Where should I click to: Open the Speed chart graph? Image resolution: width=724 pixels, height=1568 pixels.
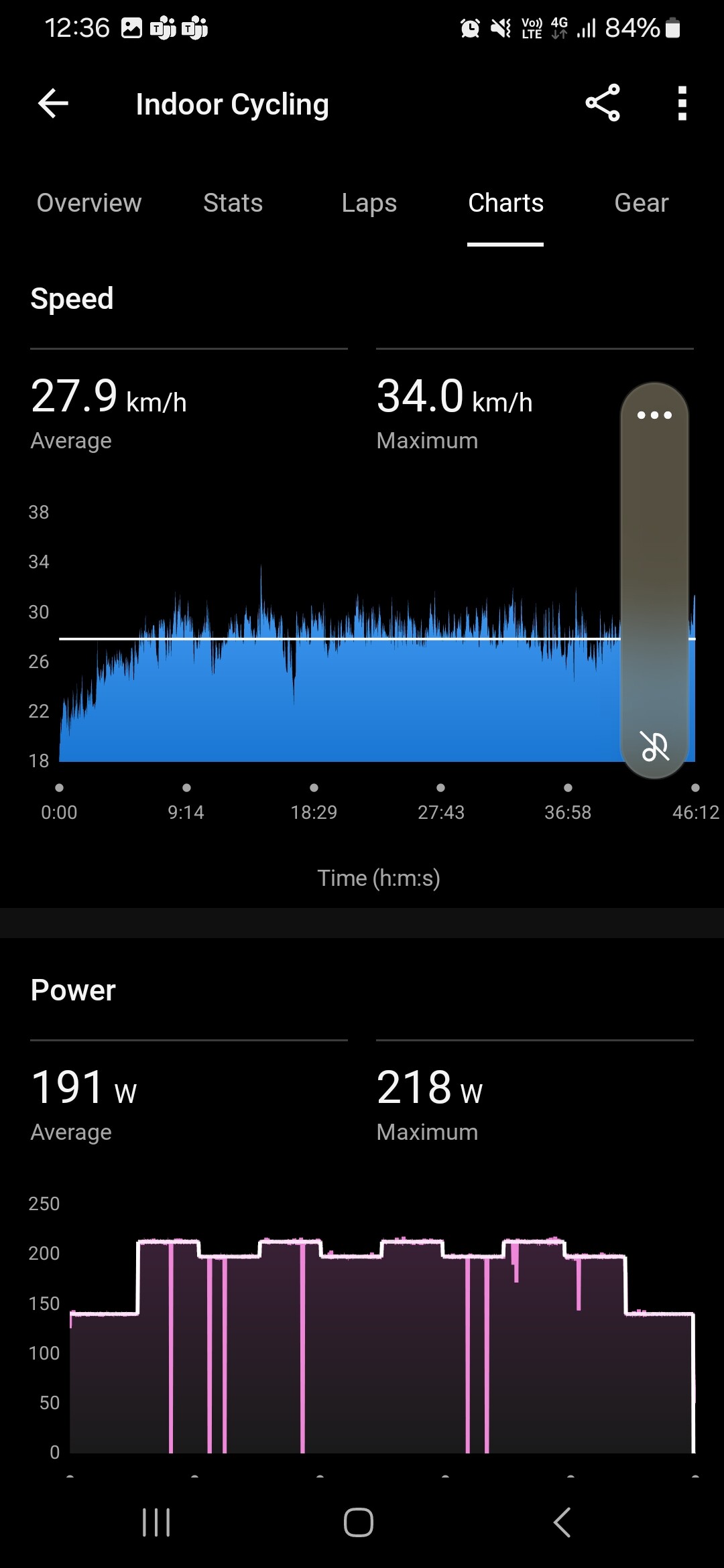point(377,663)
